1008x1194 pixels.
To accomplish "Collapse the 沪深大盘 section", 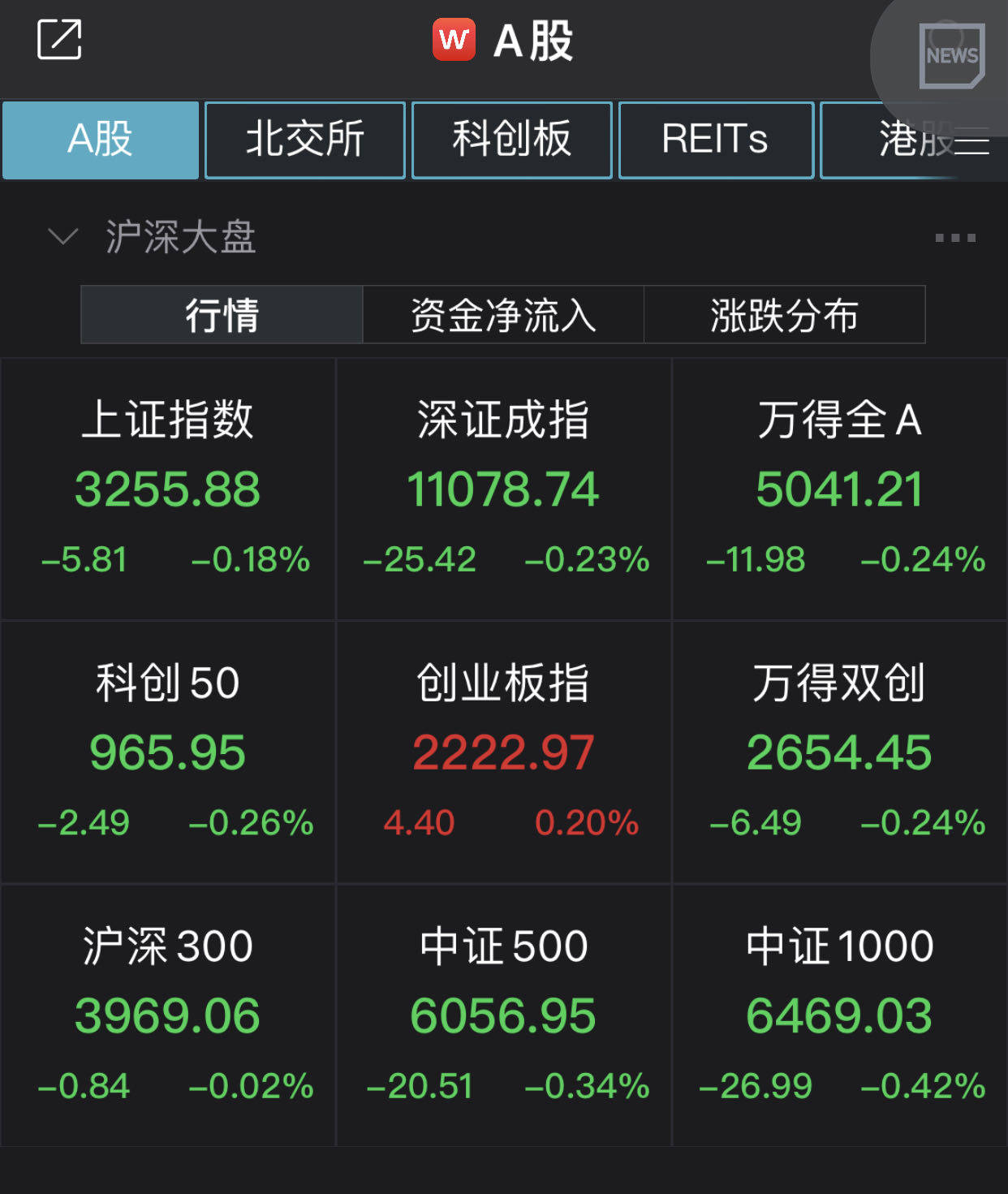I will (x=63, y=237).
